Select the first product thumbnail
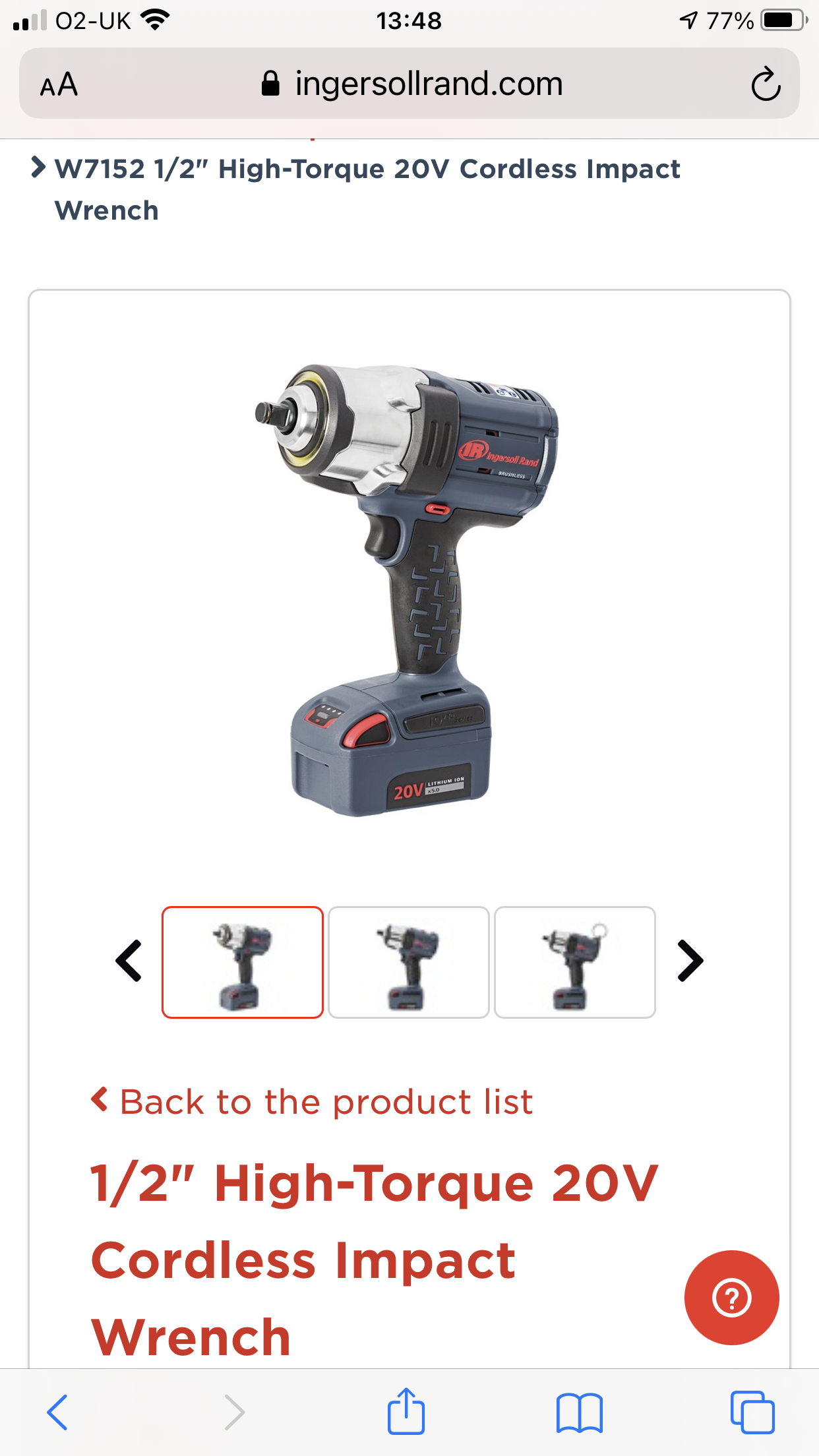The image size is (819, 1456). point(243,962)
